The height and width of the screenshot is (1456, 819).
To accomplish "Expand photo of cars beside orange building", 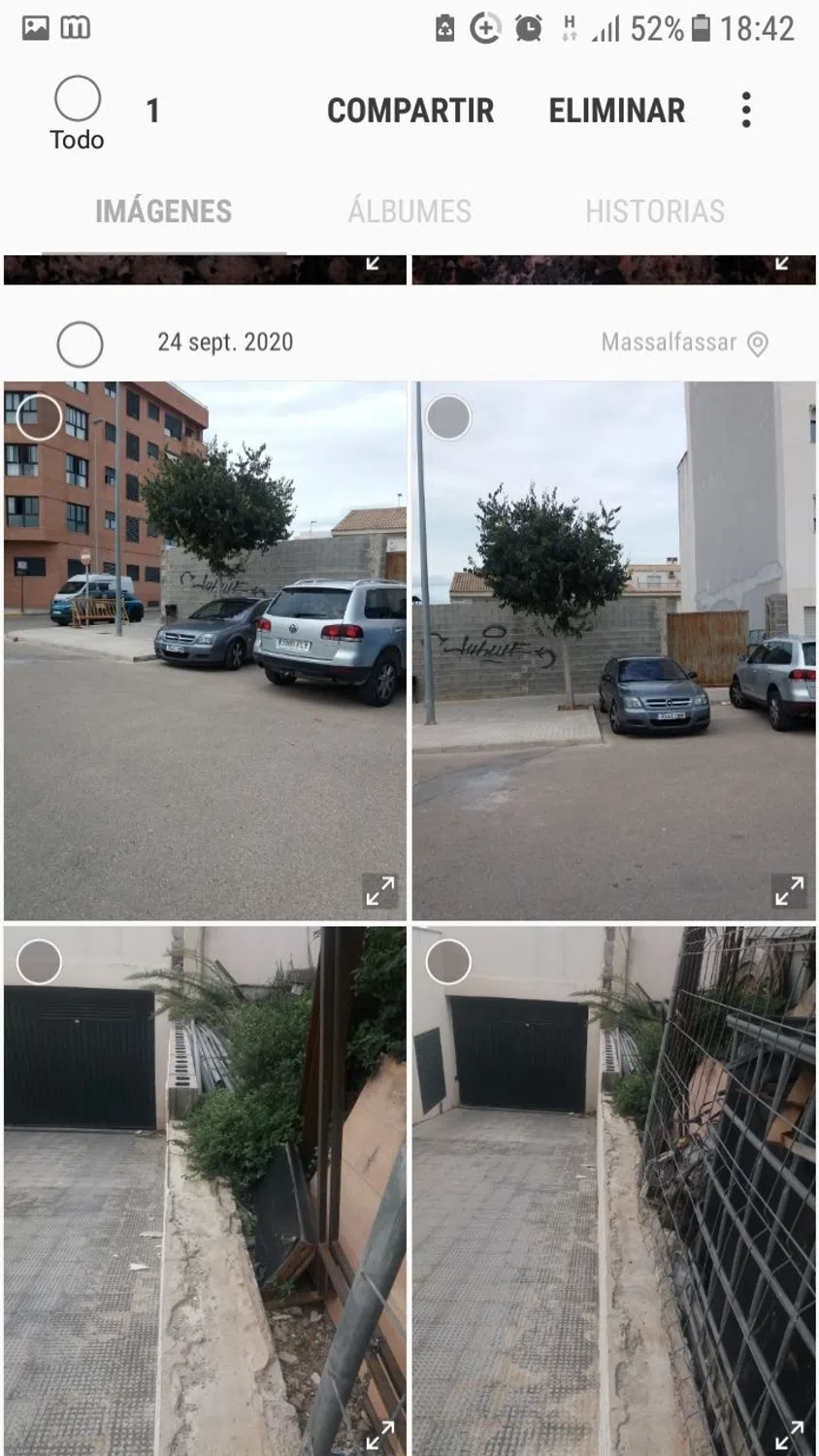I will click(379, 890).
